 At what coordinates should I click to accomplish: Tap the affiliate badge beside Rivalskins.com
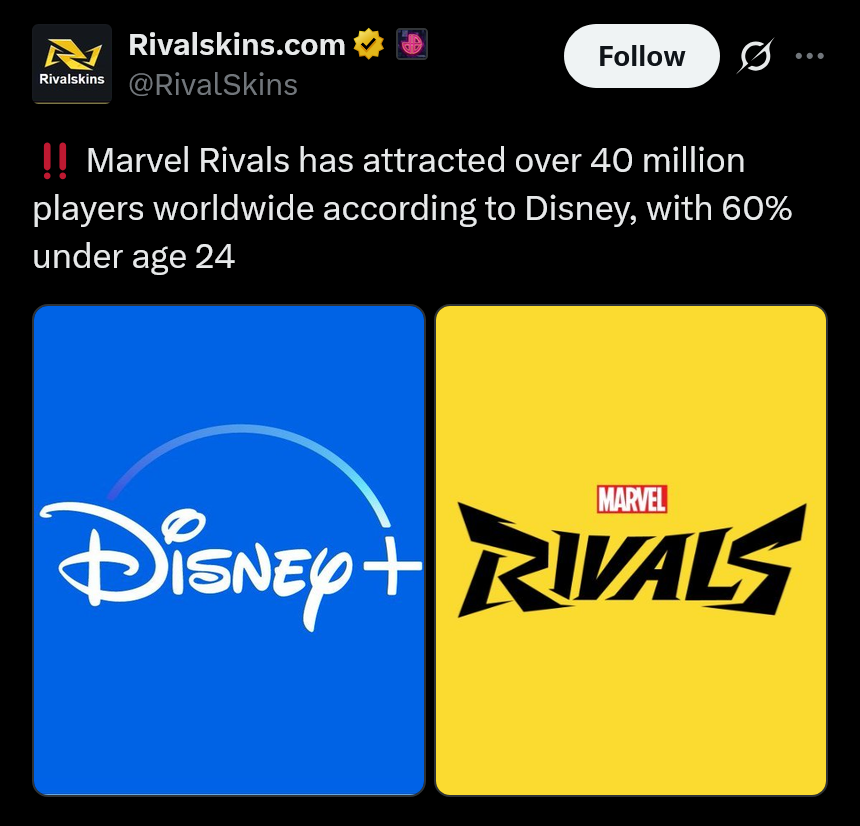coord(411,44)
